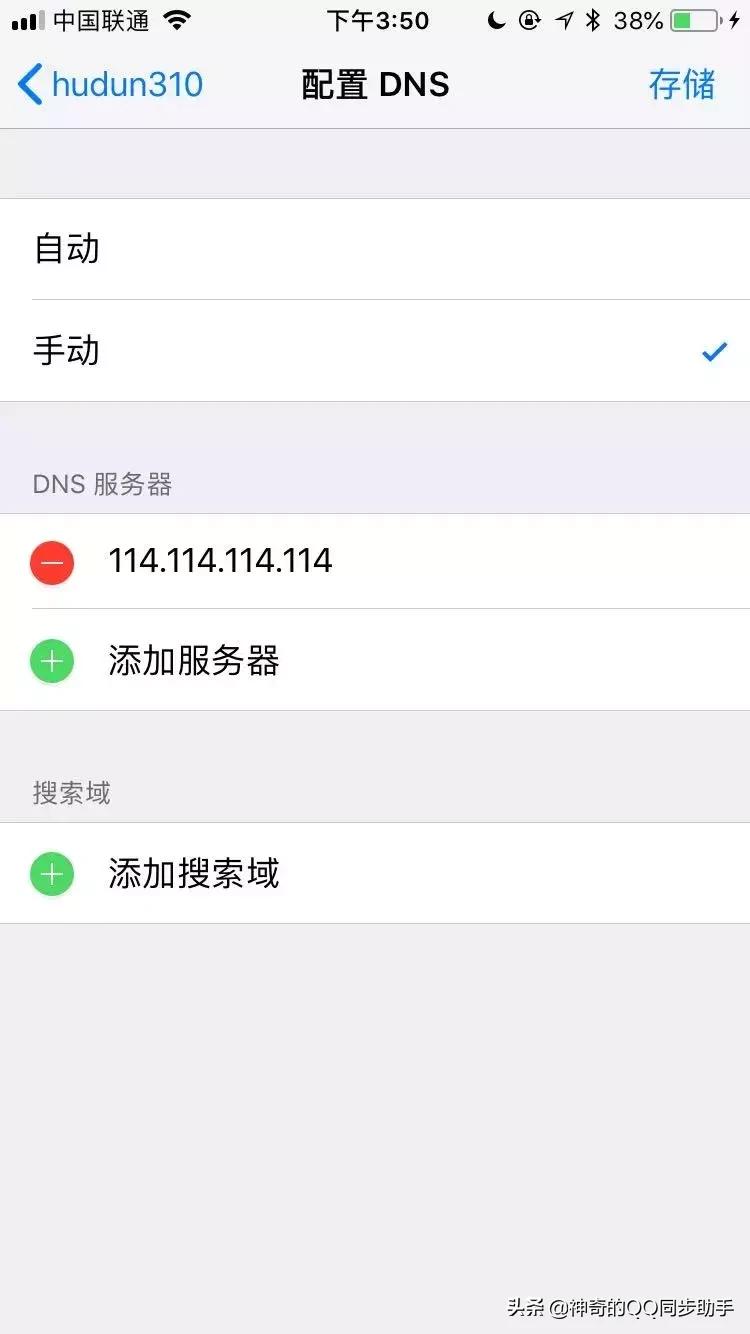Tap the red delete icon next to 114.114.114.114
This screenshot has width=750, height=1334.
52,562
